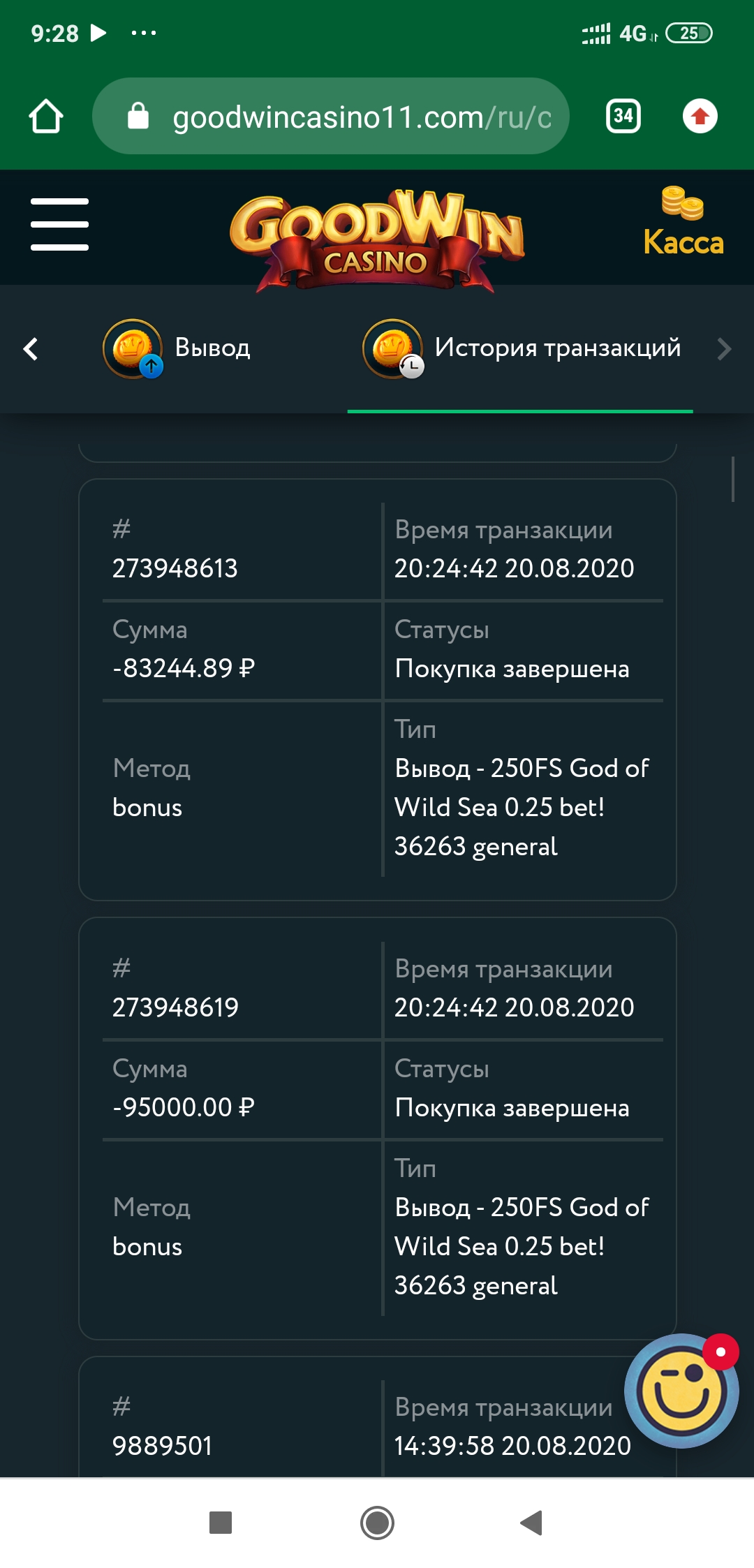
Task: Tap the goodwincasino11.com address bar
Action: point(330,116)
